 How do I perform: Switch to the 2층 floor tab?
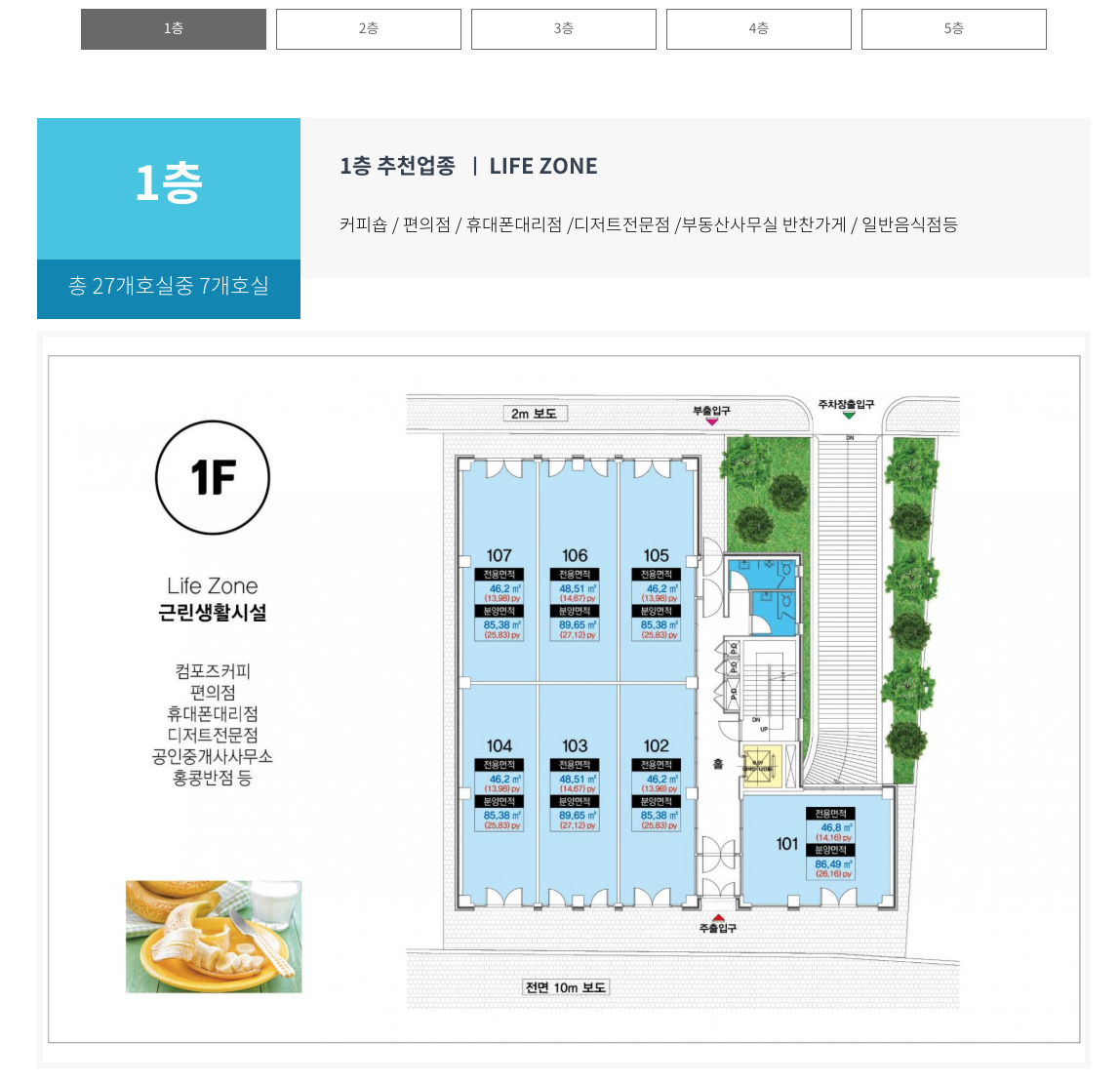coord(369,29)
